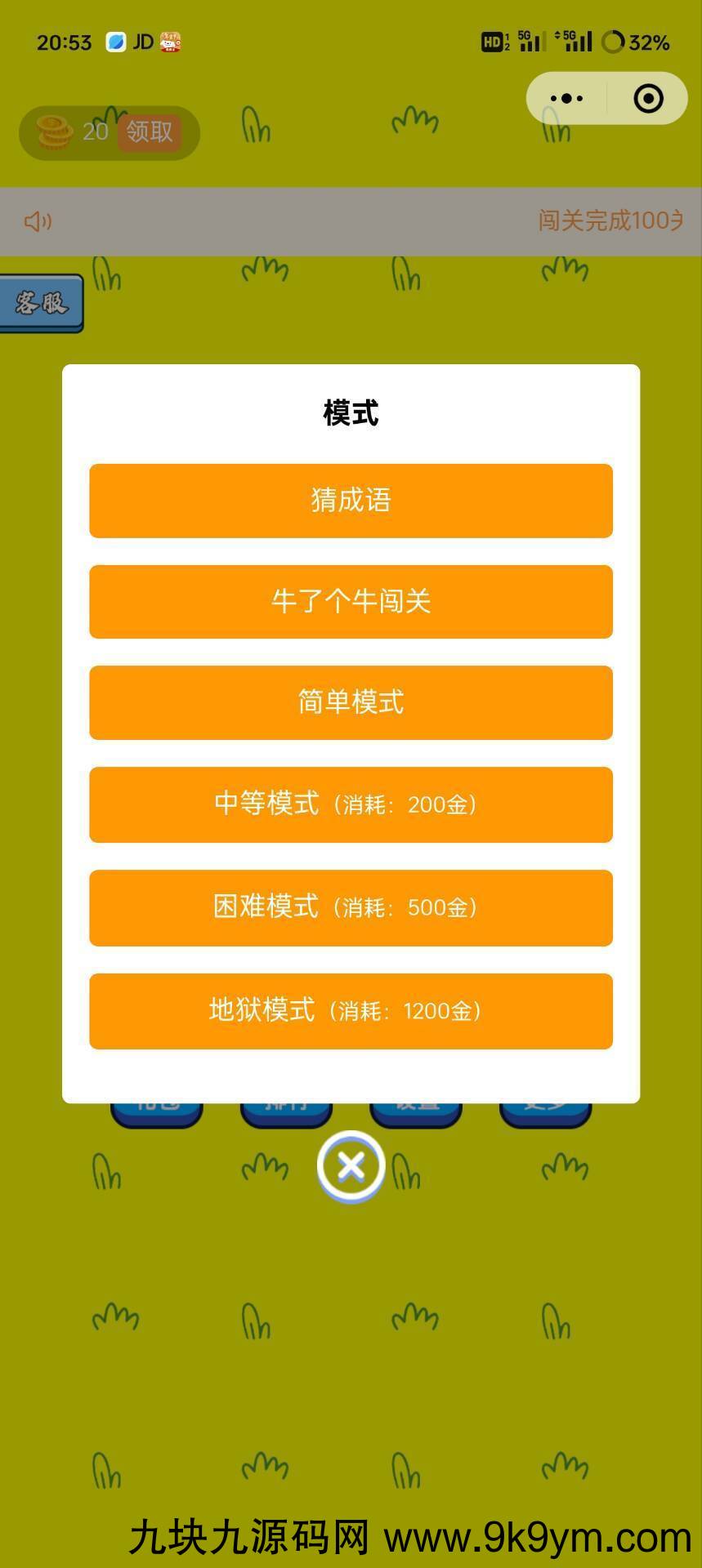This screenshot has width=702, height=1568.
Task: Choose 中等模式 costing 200 gold
Action: 351,805
